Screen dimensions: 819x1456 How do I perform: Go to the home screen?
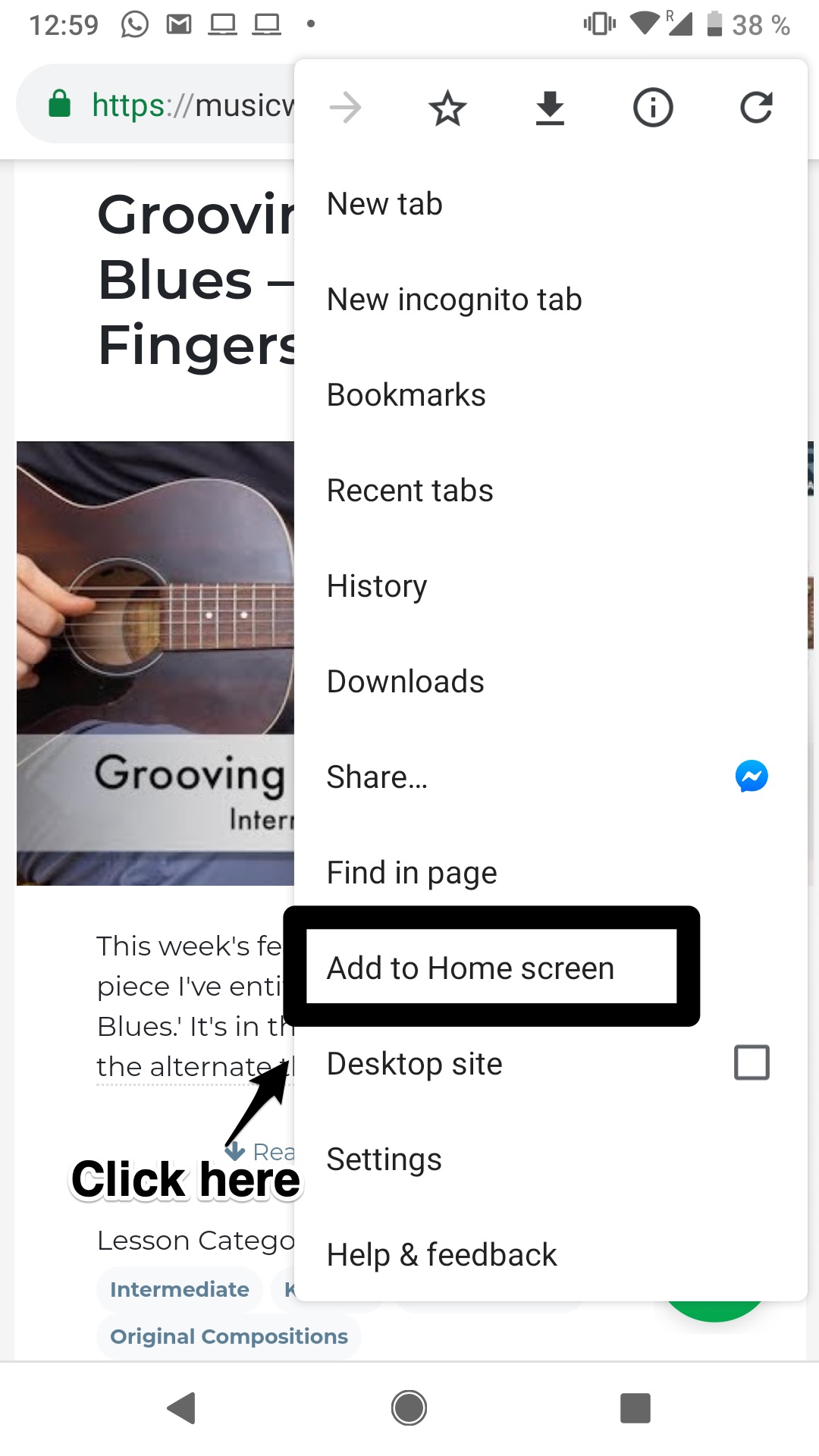[x=409, y=1408]
